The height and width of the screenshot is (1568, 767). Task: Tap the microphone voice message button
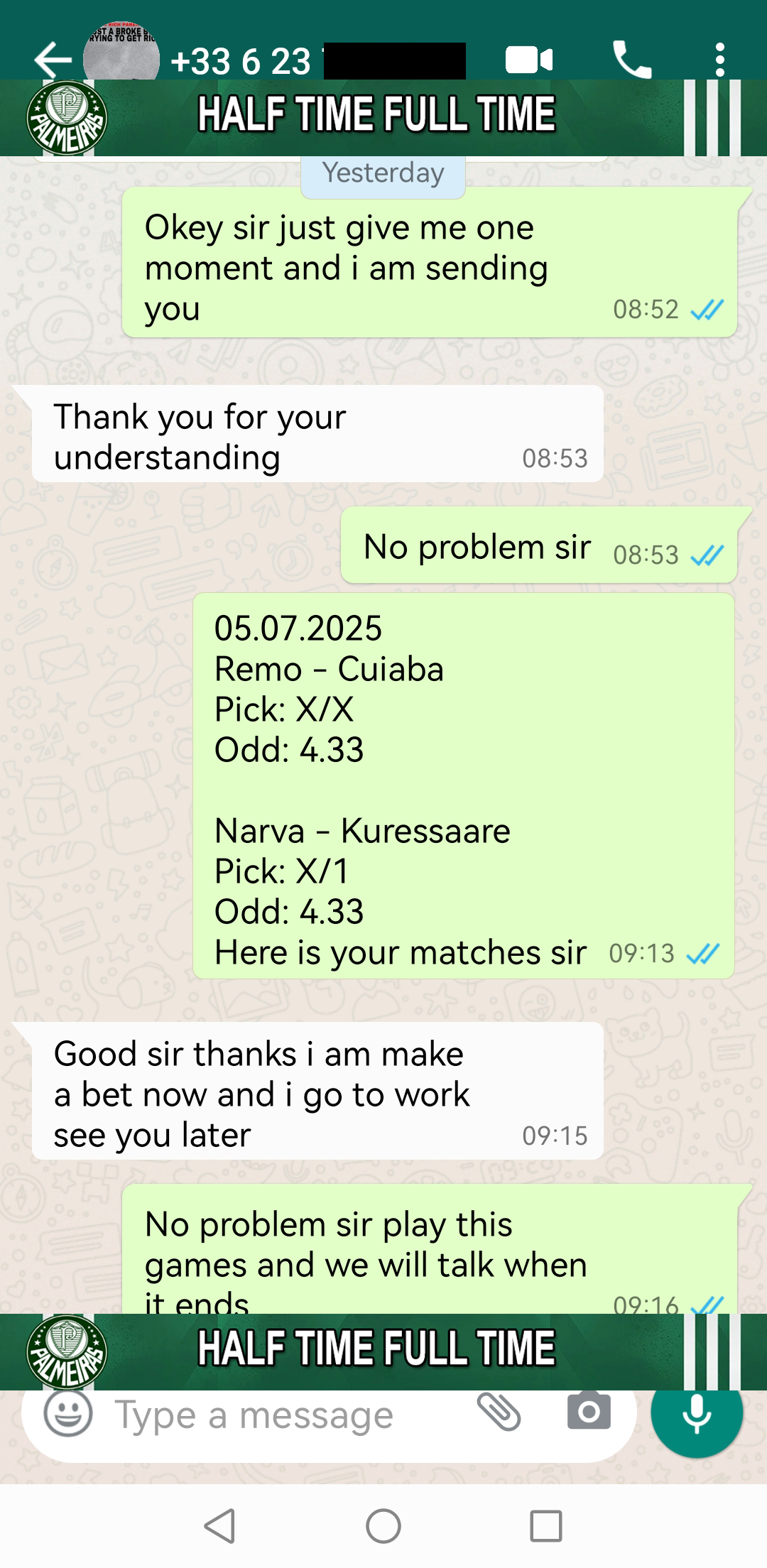point(697,1413)
